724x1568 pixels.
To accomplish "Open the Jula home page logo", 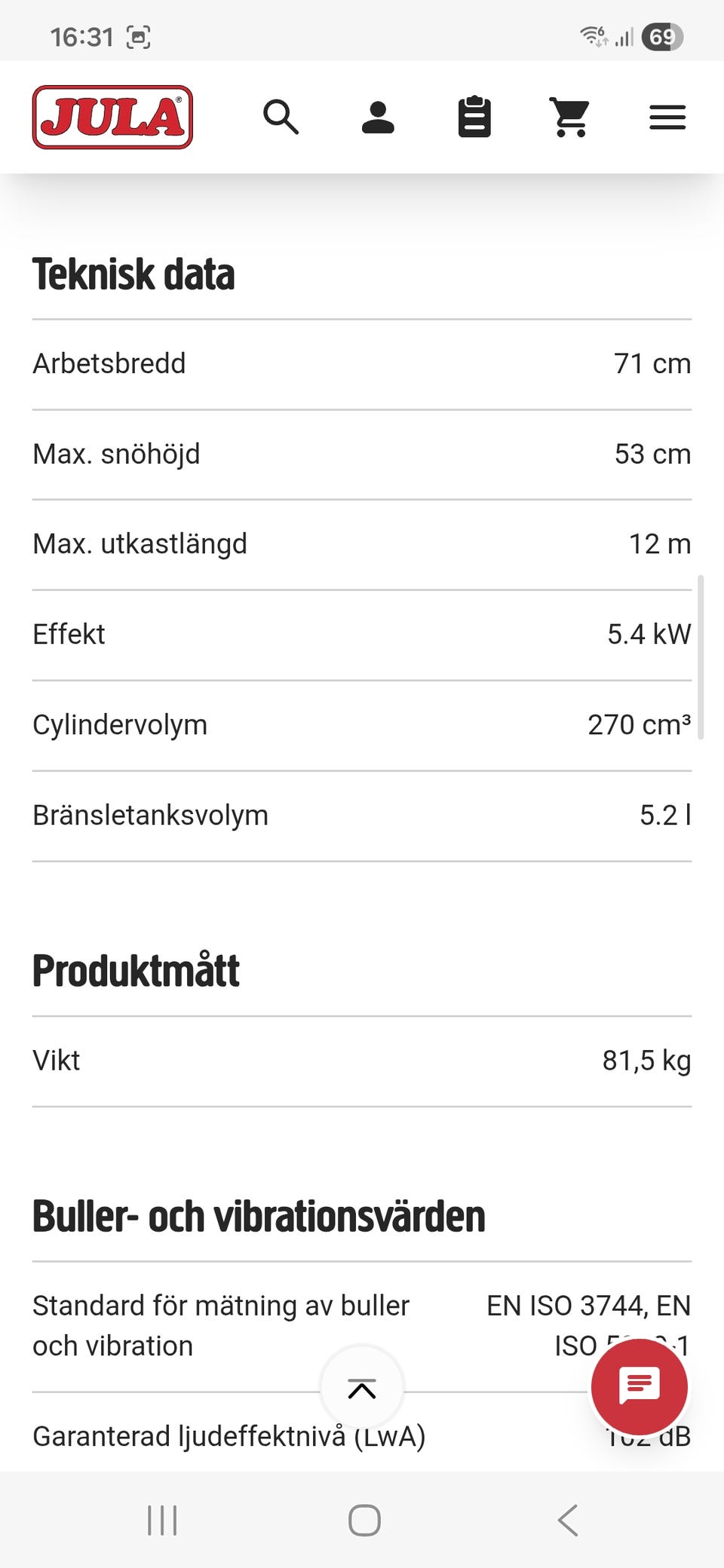I will pyautogui.click(x=112, y=117).
